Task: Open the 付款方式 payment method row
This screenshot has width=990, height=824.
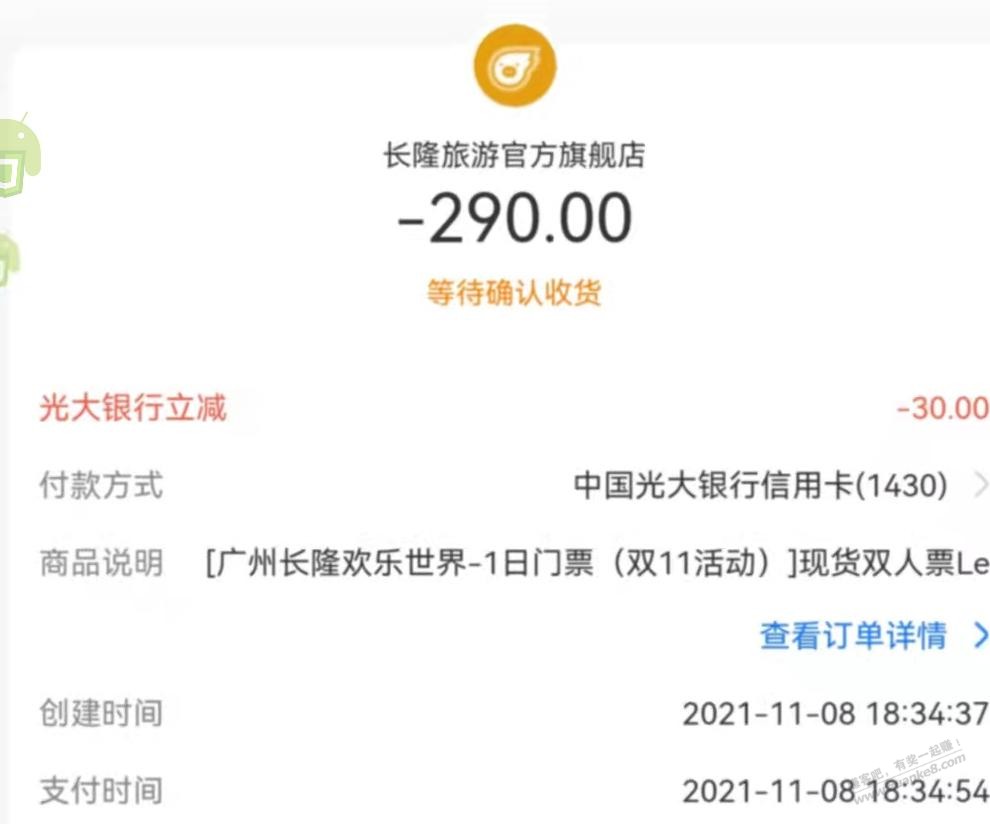Action: click(x=760, y=486)
